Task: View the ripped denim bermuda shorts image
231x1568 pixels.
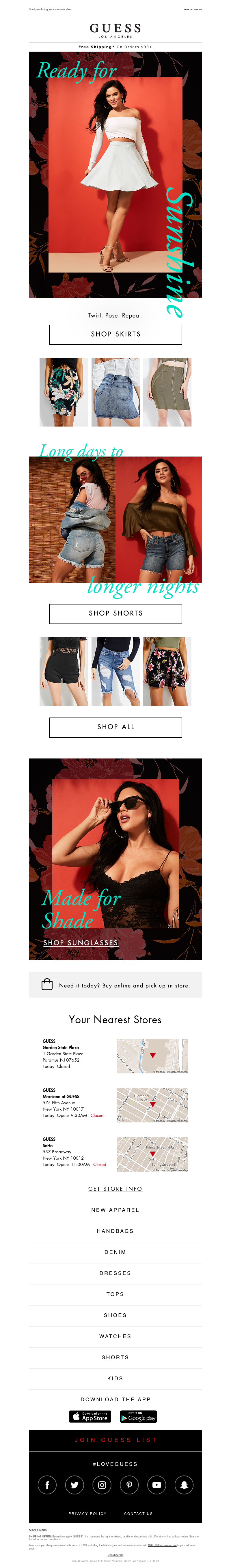Action: coord(115,671)
